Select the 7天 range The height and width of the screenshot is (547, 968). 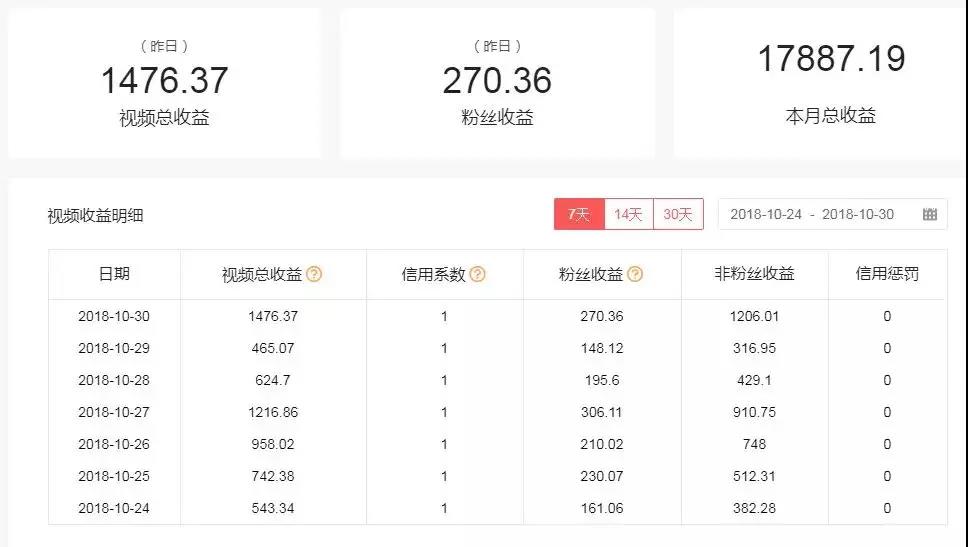579,214
